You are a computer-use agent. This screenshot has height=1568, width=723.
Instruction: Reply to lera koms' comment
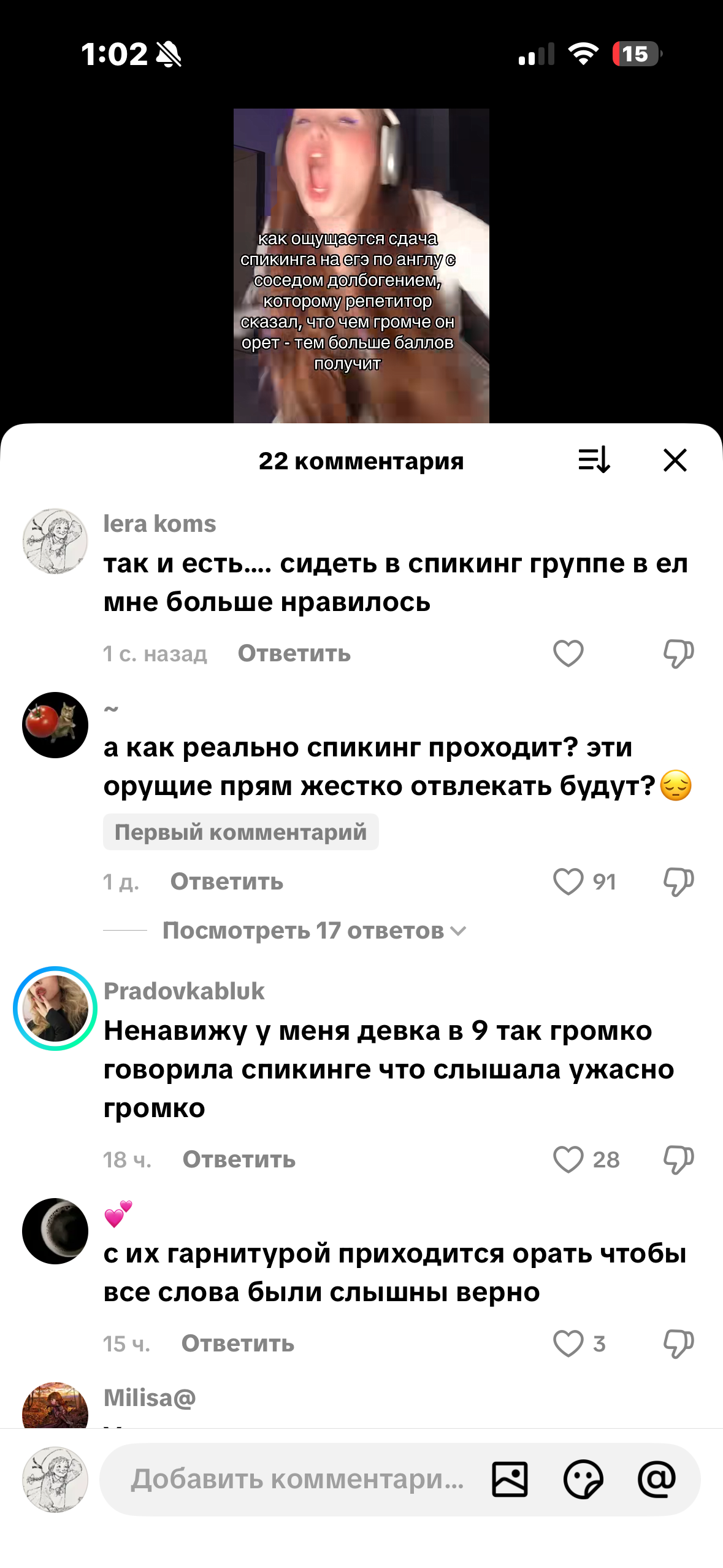coord(294,654)
